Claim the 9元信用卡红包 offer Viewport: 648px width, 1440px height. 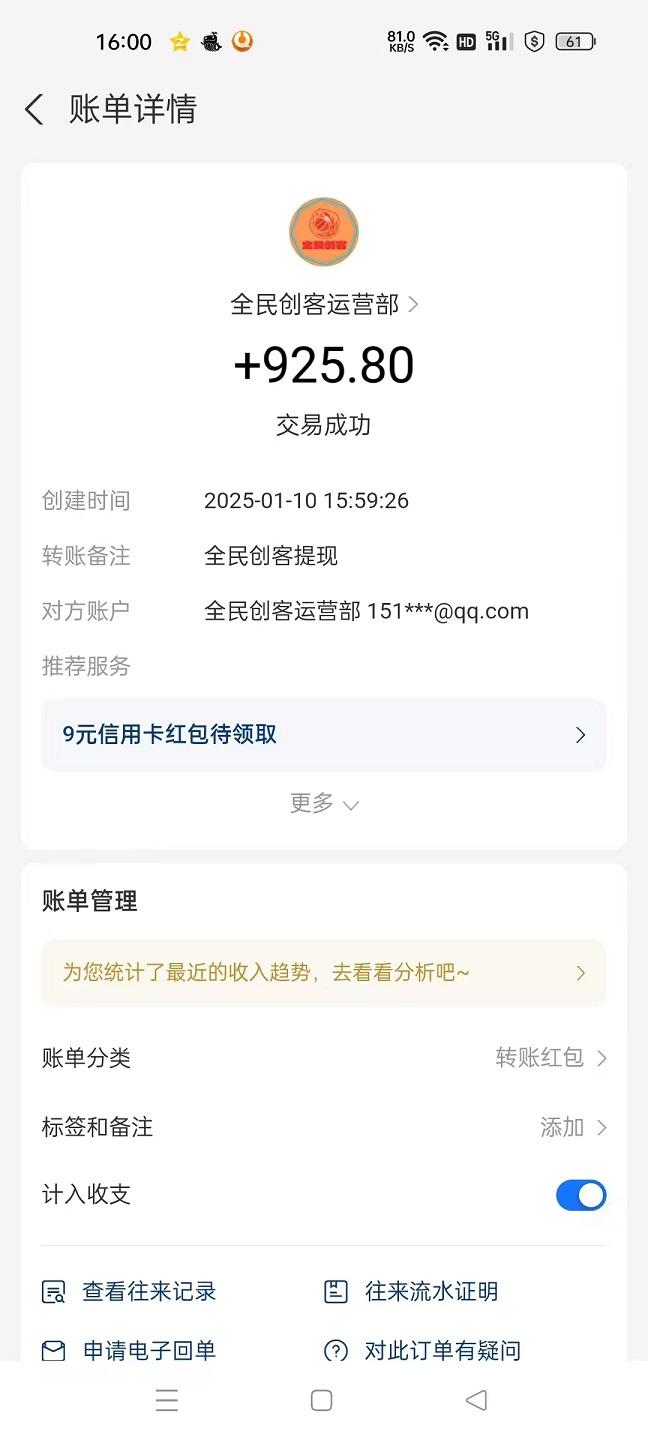(x=324, y=735)
